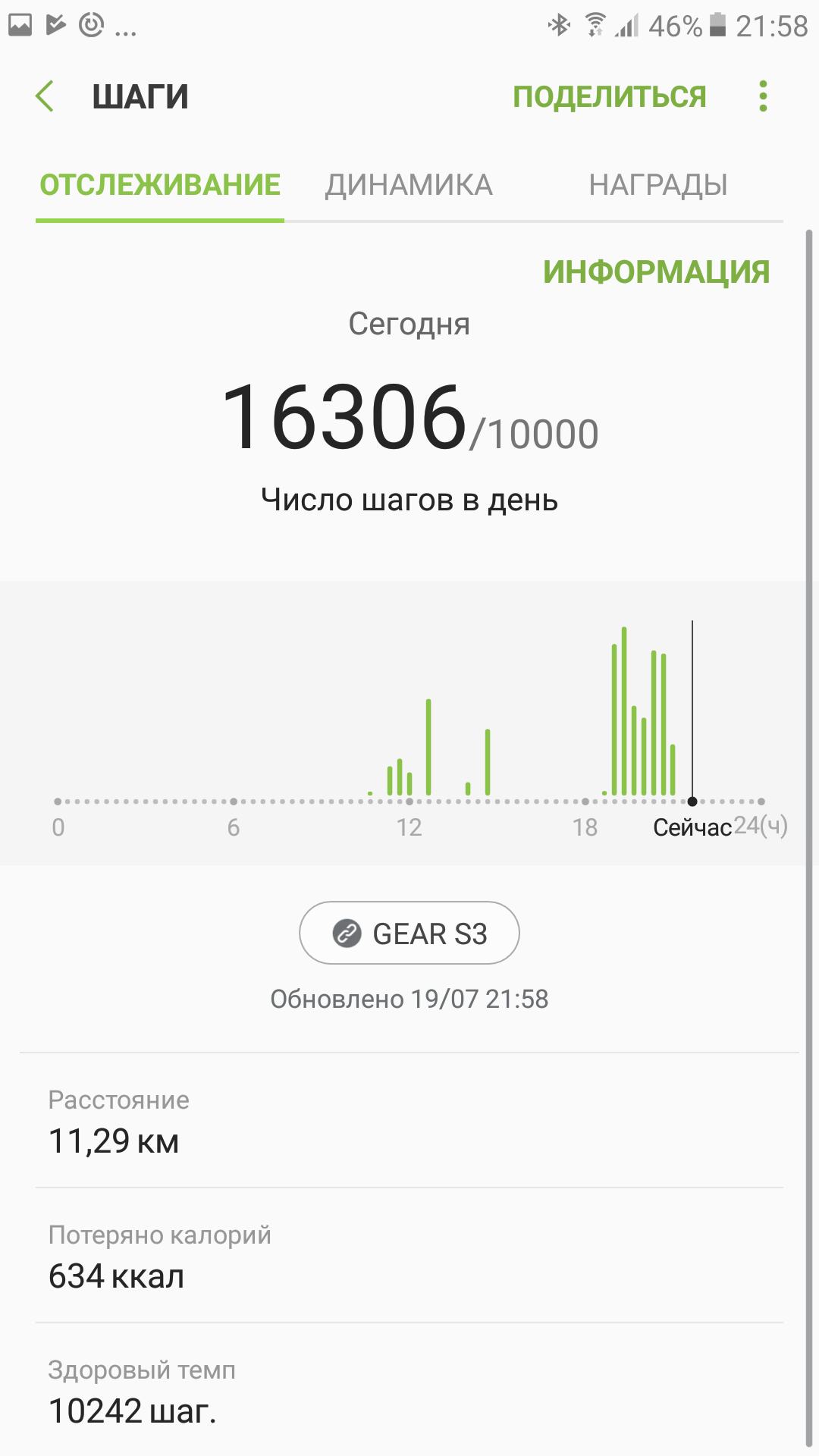Tap the GEAR S3 source button
819x1456 pixels.
click(409, 933)
